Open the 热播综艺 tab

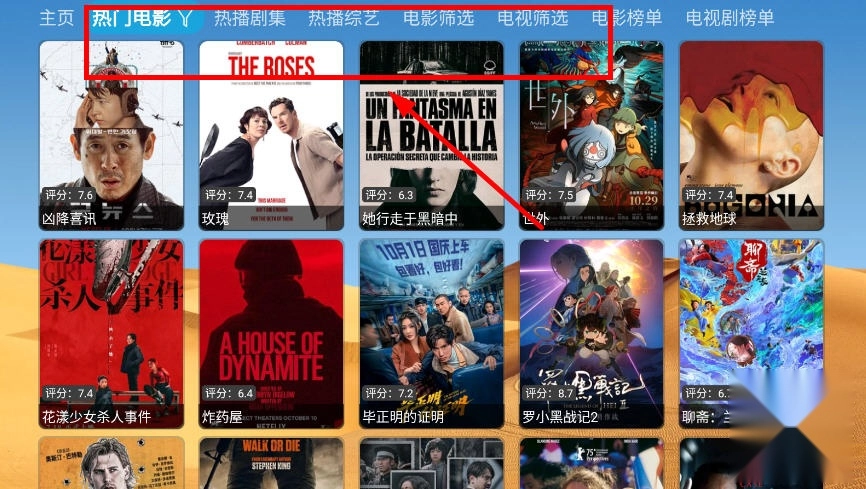pyautogui.click(x=343, y=18)
